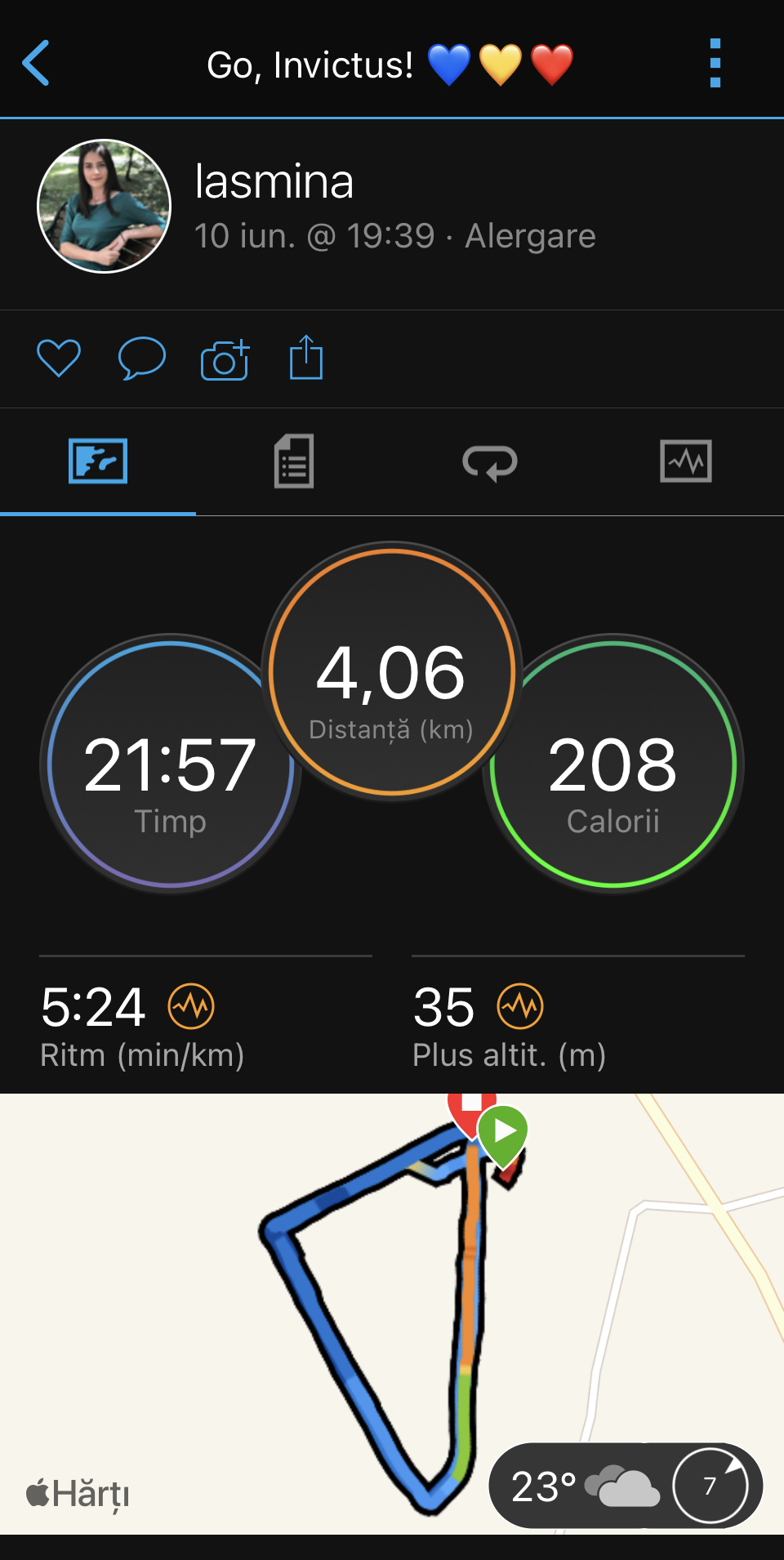Screen dimensions: 784x1560
Task: Open the 23° weather details
Action: [584, 1486]
